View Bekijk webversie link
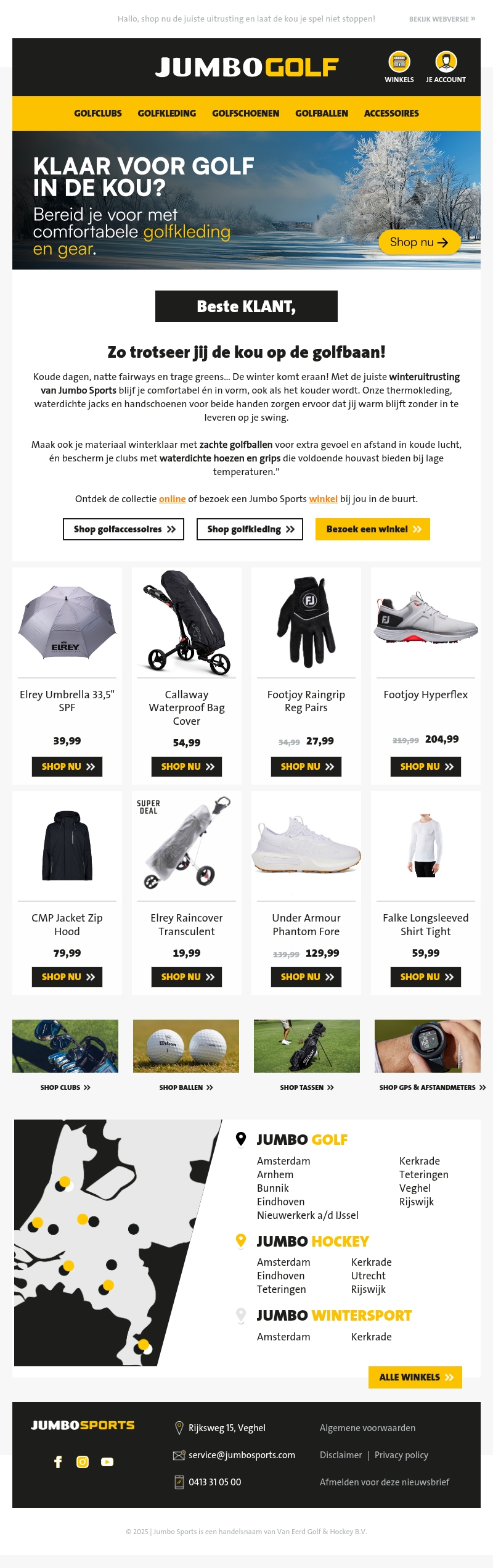 (x=442, y=19)
